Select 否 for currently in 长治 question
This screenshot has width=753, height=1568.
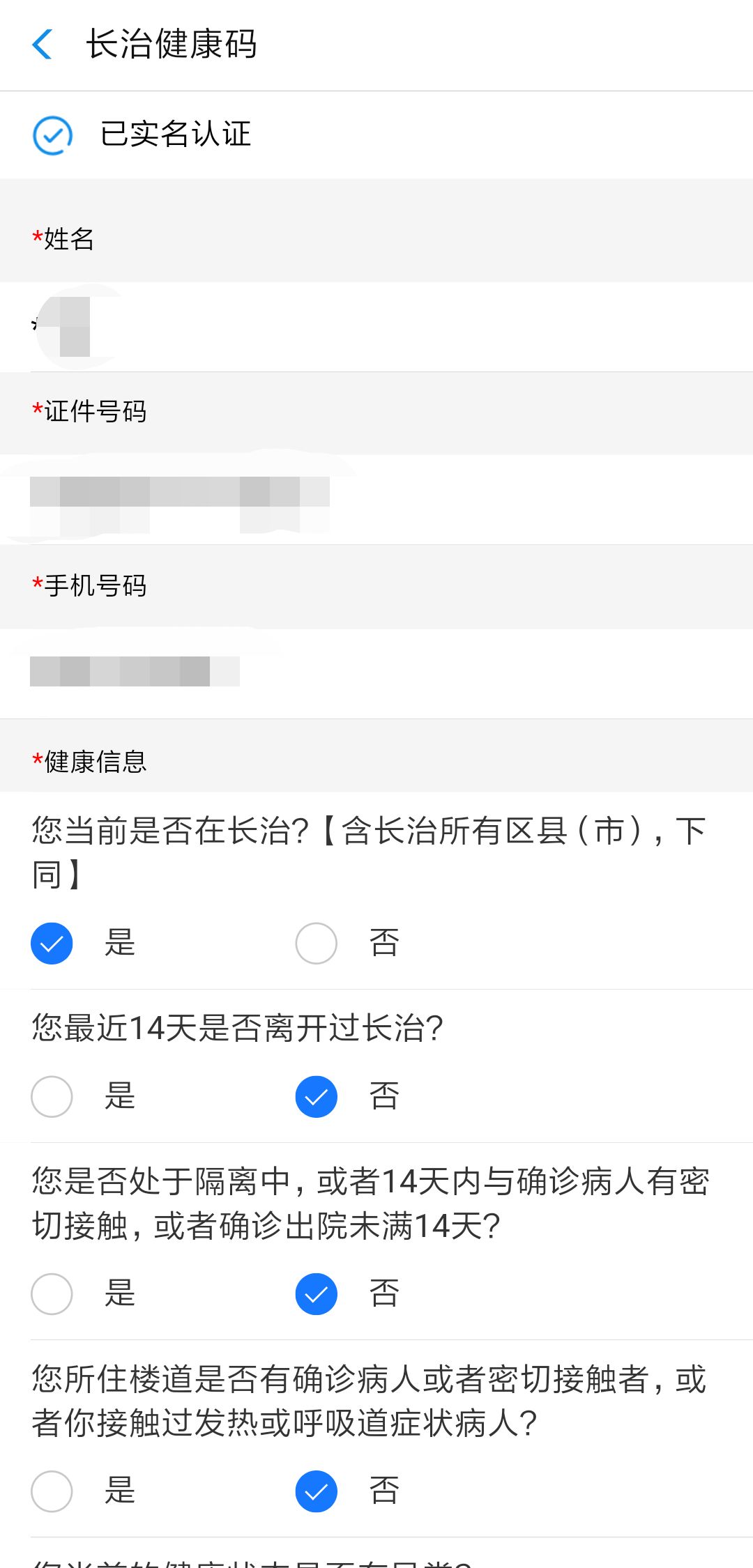click(x=317, y=944)
